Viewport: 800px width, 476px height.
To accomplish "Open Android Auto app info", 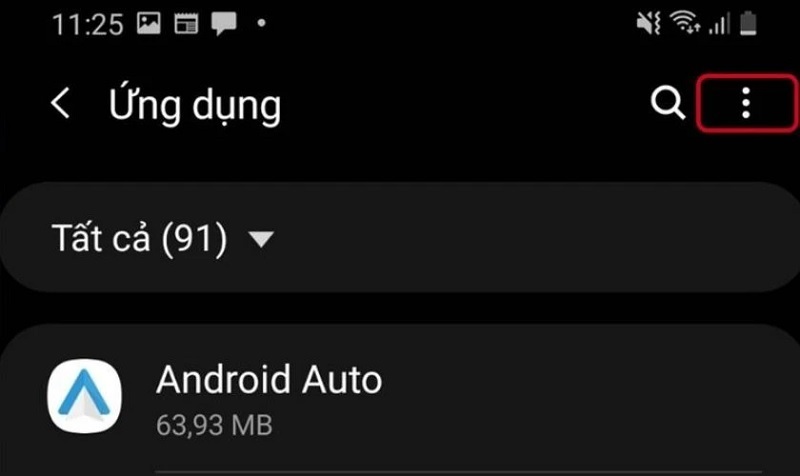I will click(268, 398).
